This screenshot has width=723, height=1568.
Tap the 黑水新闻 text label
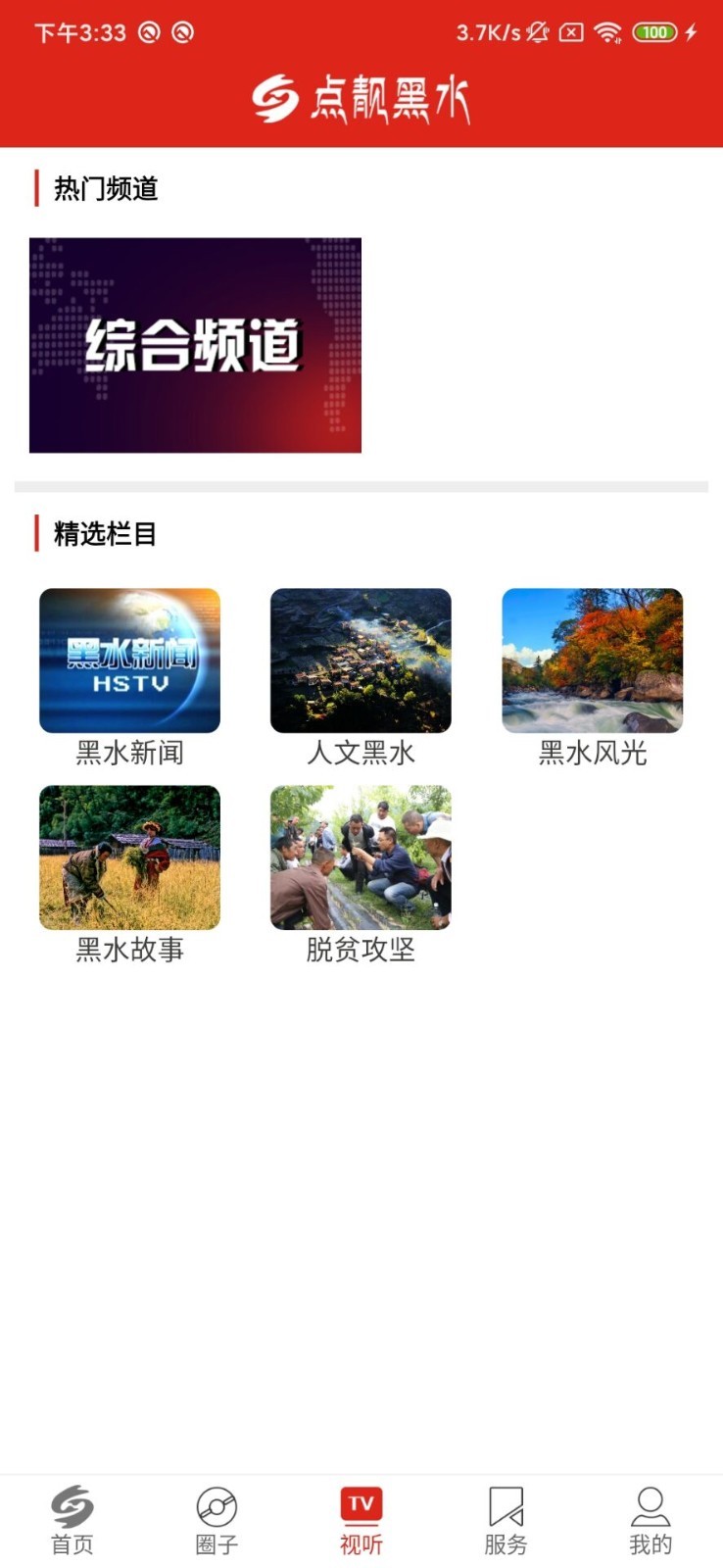coord(129,753)
